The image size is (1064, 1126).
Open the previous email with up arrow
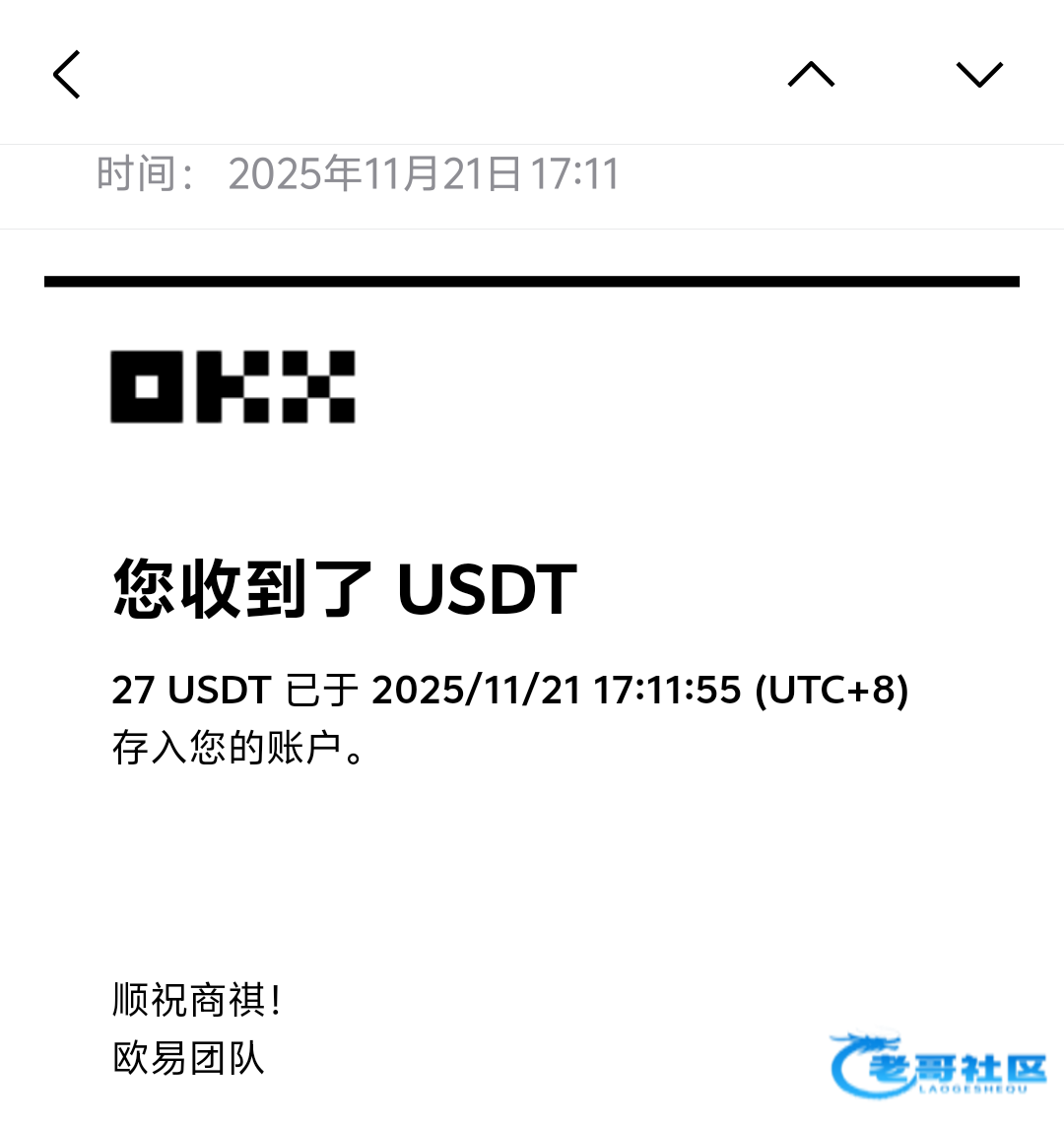811,75
